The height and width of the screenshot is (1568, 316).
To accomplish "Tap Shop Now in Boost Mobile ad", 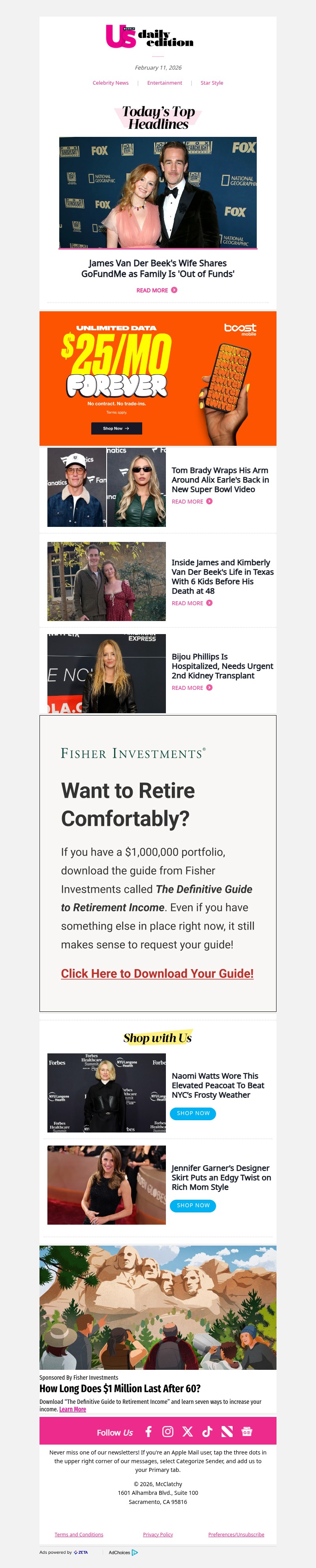I will pyautogui.click(x=116, y=428).
